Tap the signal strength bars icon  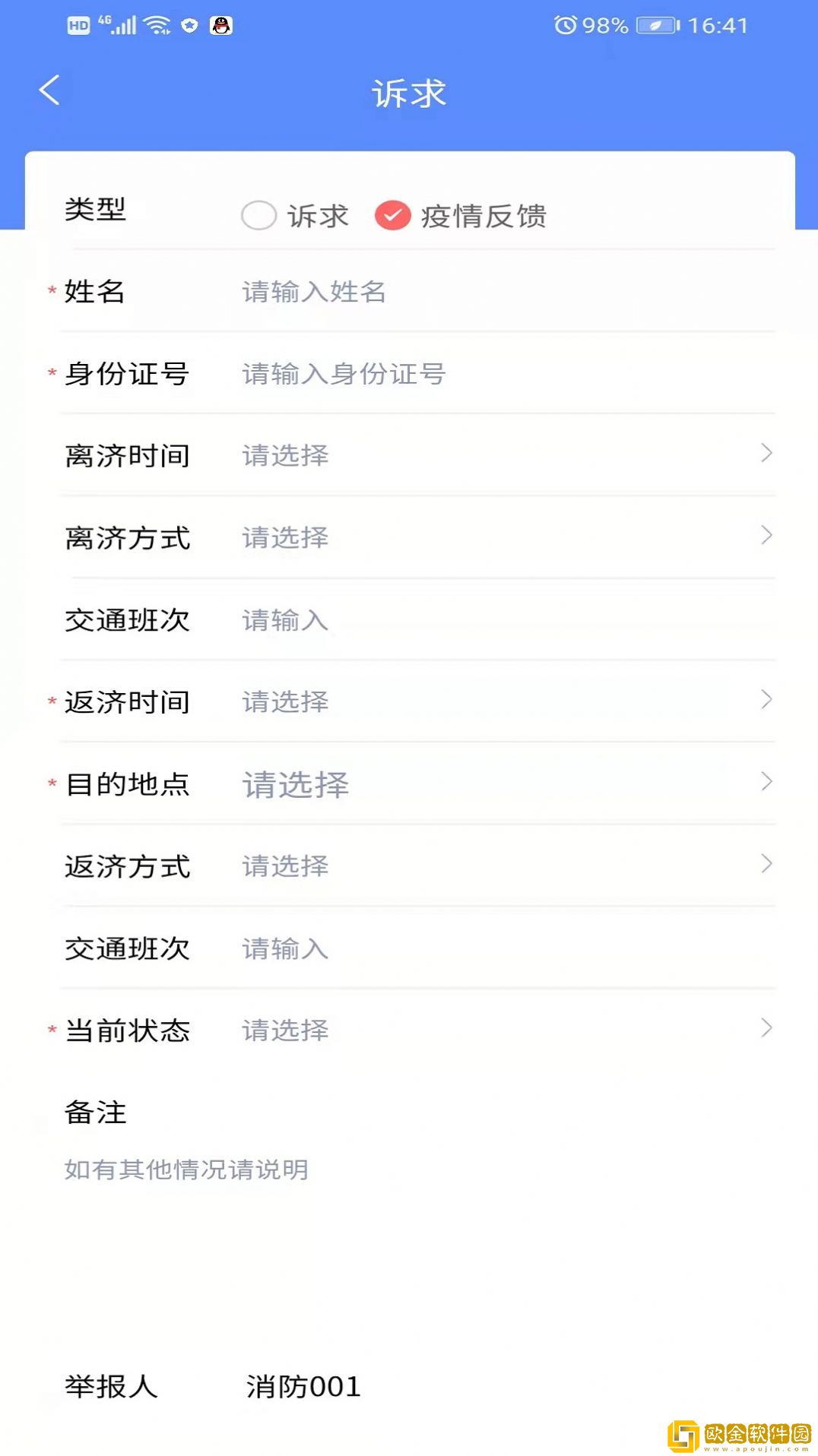pos(122,25)
